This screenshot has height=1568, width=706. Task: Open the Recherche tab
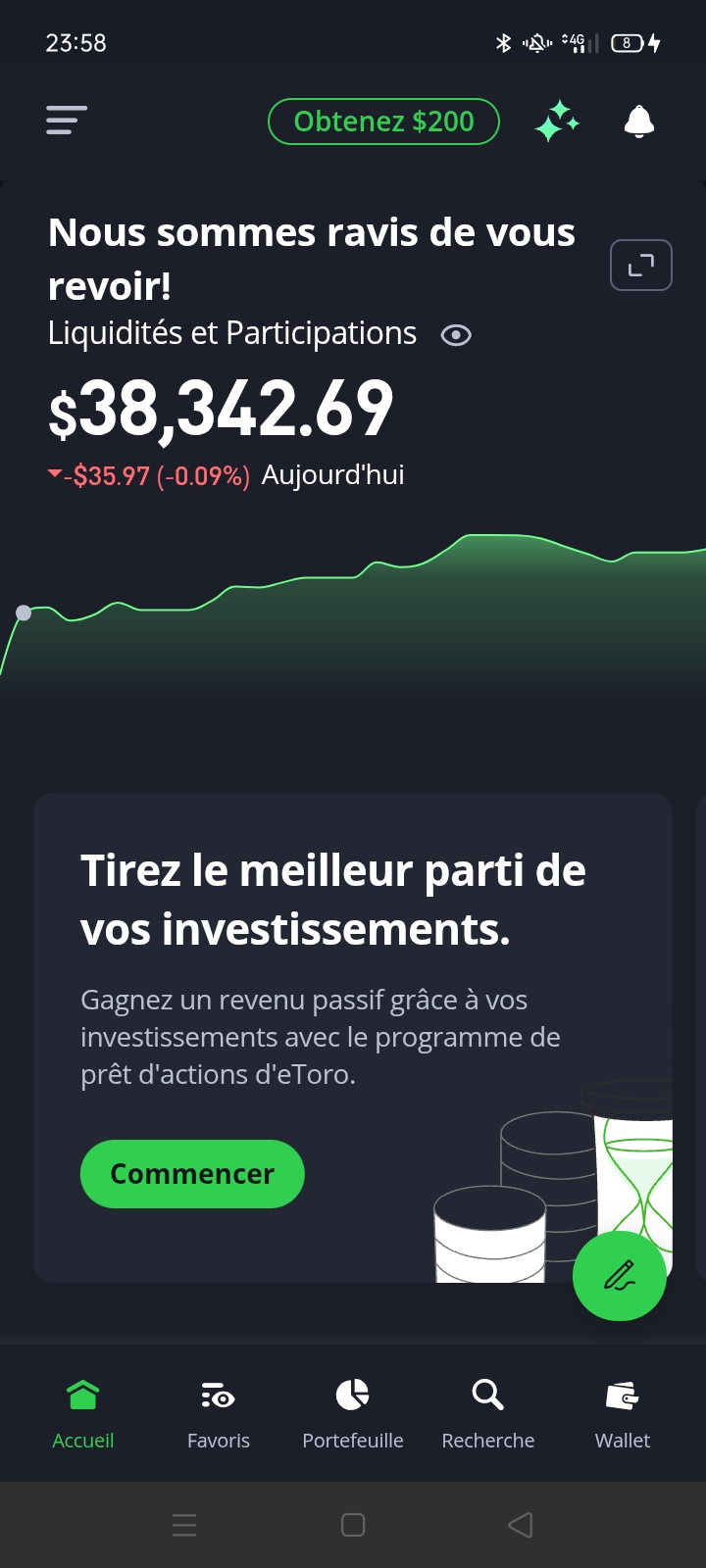click(x=488, y=1413)
